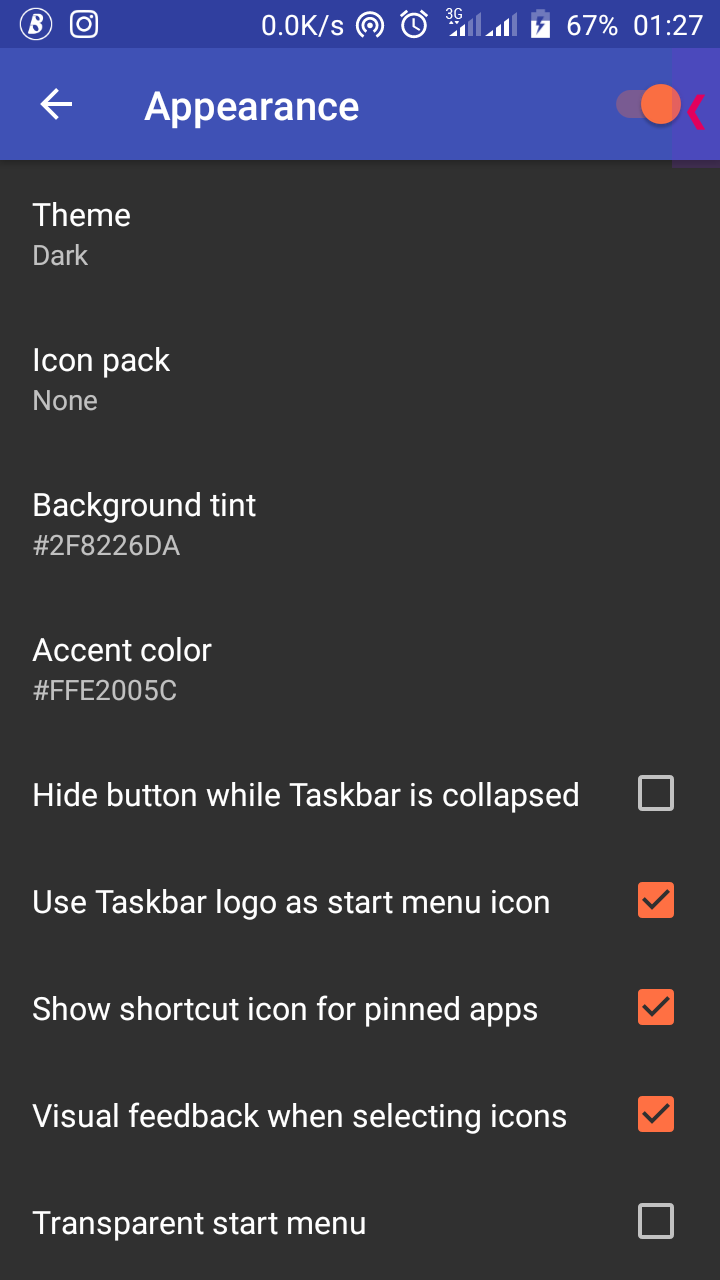
Task: Tap the red taskbar collapse arrow
Action: coord(696,109)
